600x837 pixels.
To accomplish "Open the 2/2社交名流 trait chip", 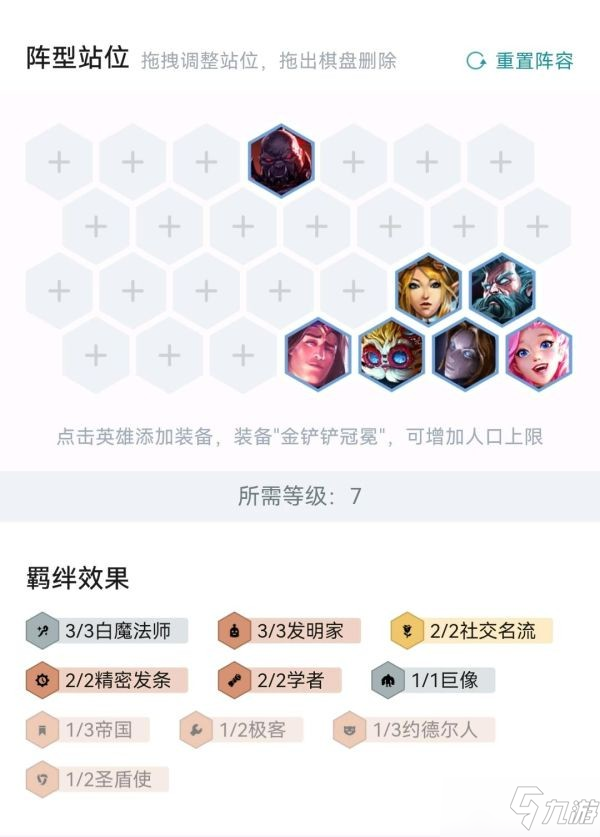I will pos(470,631).
